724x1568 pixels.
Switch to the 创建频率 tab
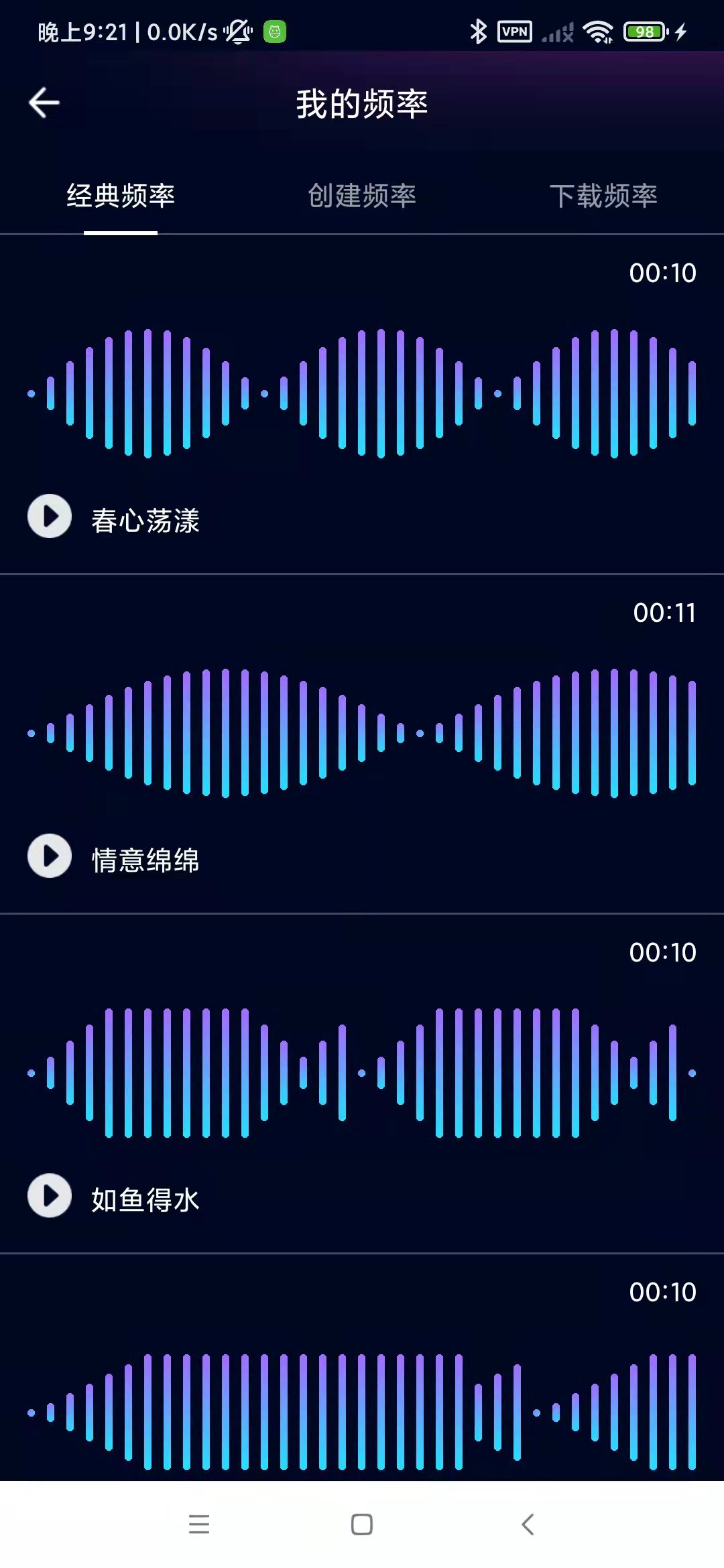coord(362,196)
